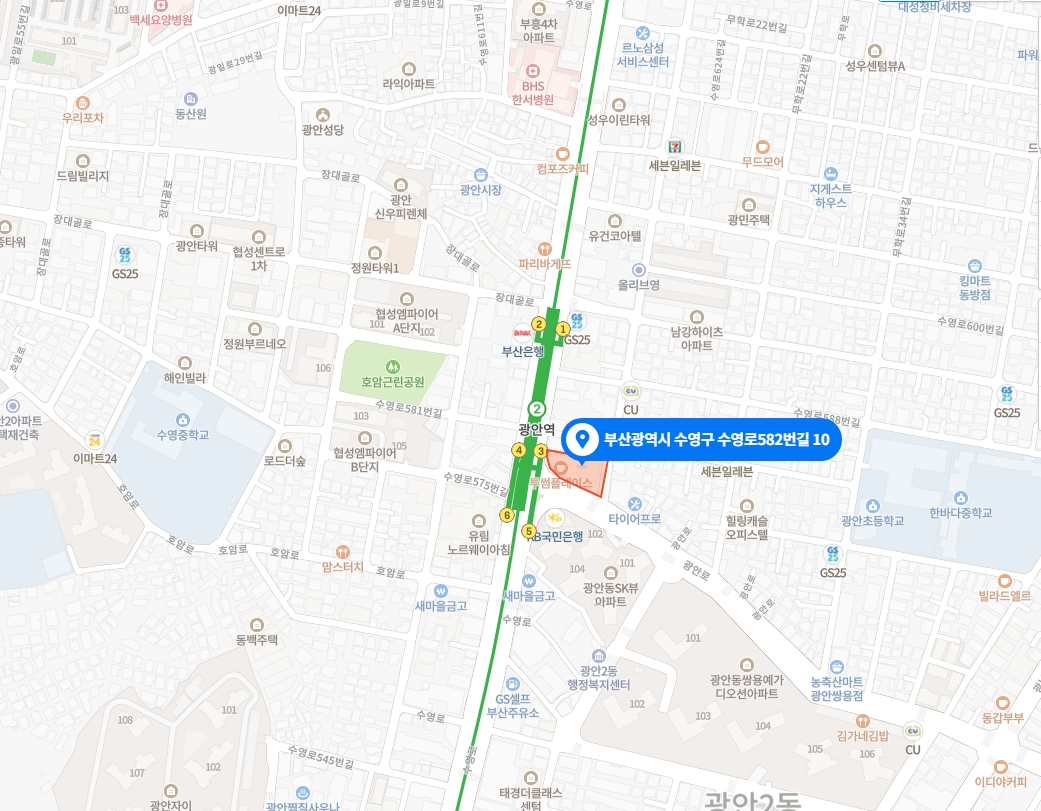Image resolution: width=1041 pixels, height=811 pixels.
Task: Tap the 호암근린공원 park marker
Action: tap(392, 366)
